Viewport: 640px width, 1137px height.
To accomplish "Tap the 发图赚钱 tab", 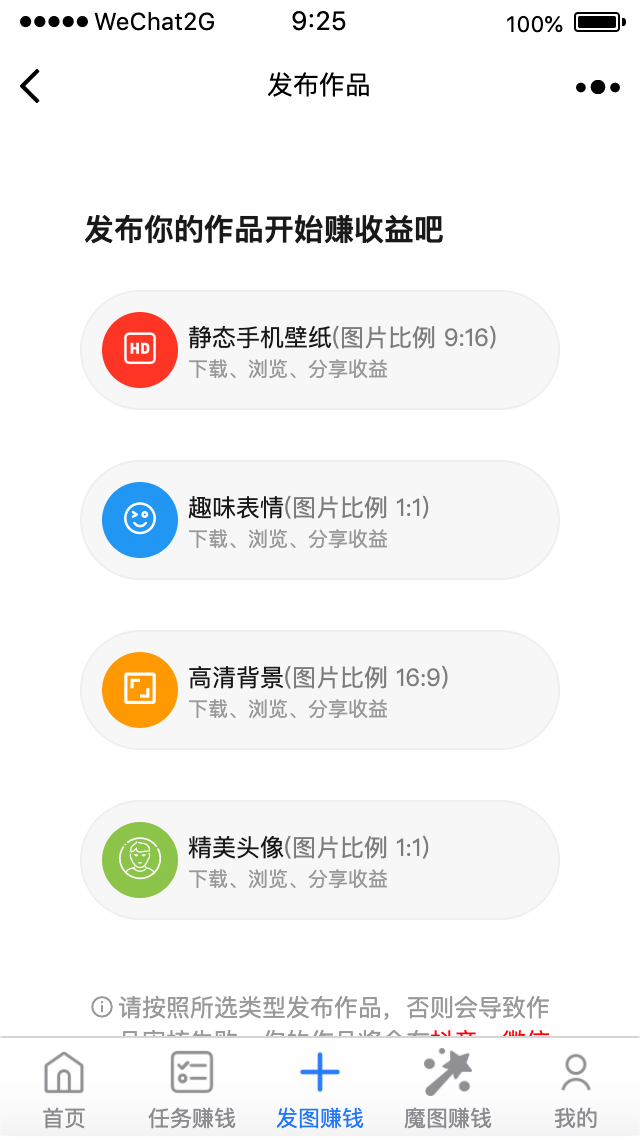I will click(320, 1089).
